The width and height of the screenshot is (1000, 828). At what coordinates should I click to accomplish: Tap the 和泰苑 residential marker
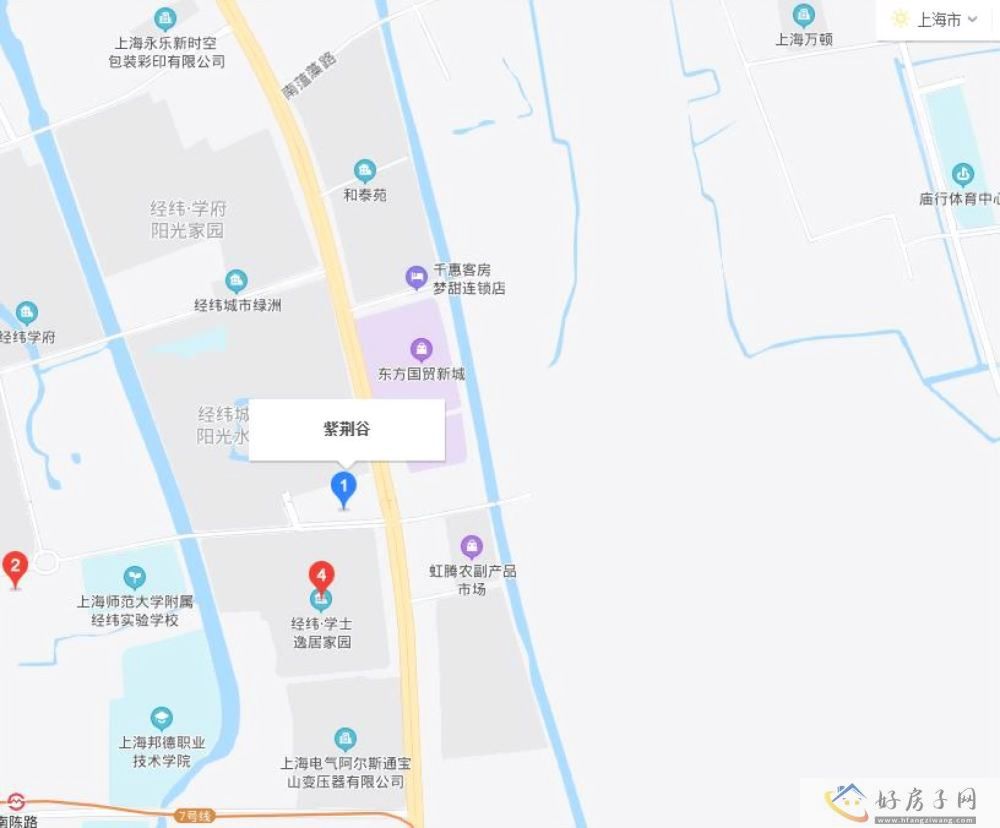point(365,171)
